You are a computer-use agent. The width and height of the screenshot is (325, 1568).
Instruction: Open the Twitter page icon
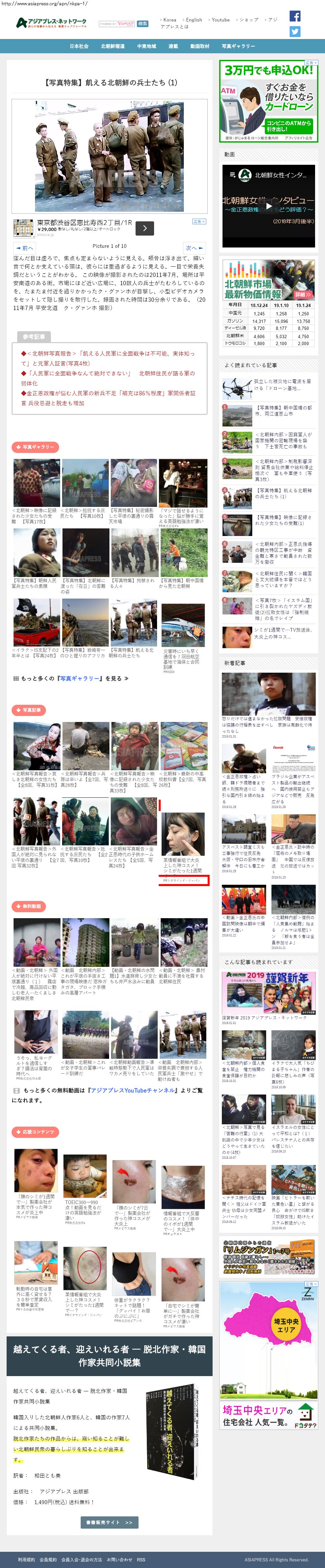(295, 32)
